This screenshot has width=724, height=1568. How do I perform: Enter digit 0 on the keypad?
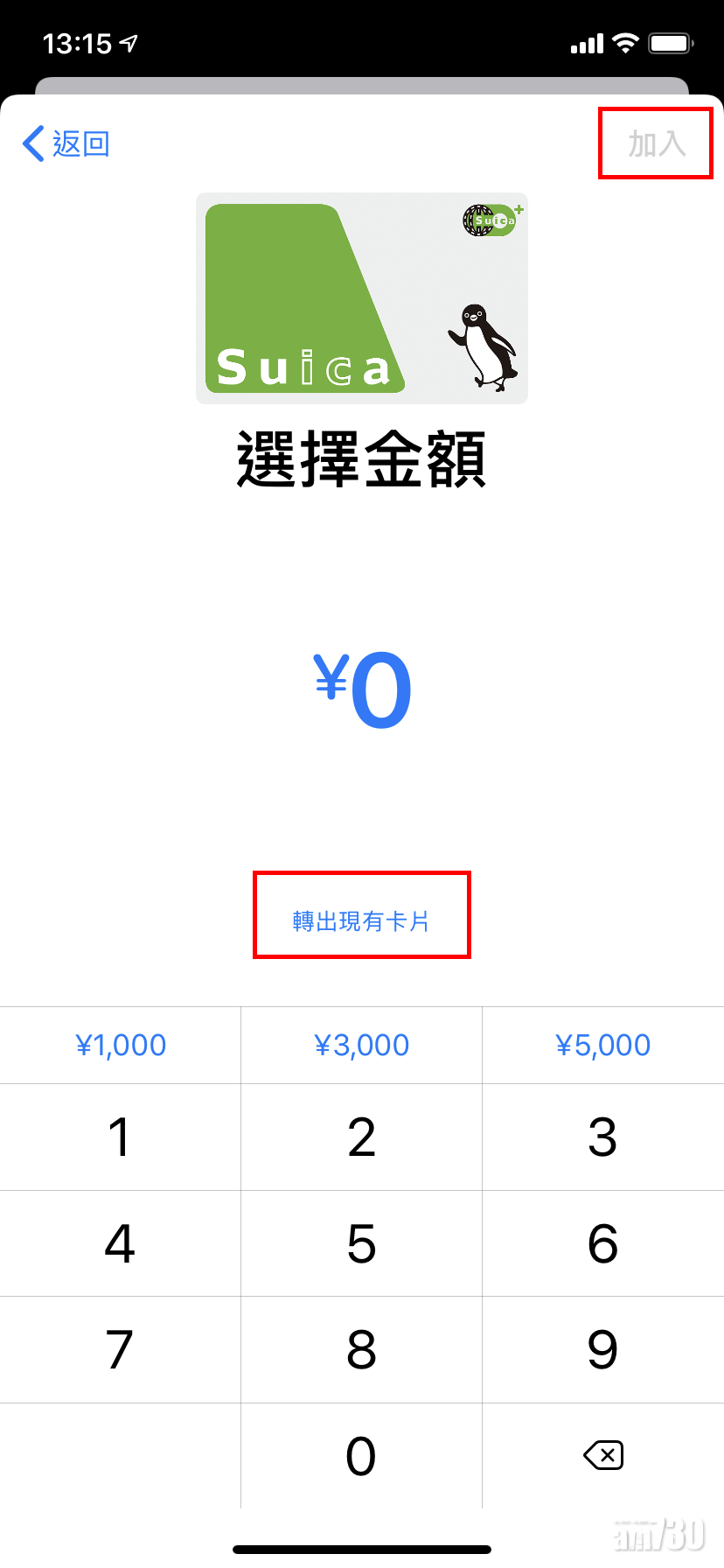click(361, 1456)
